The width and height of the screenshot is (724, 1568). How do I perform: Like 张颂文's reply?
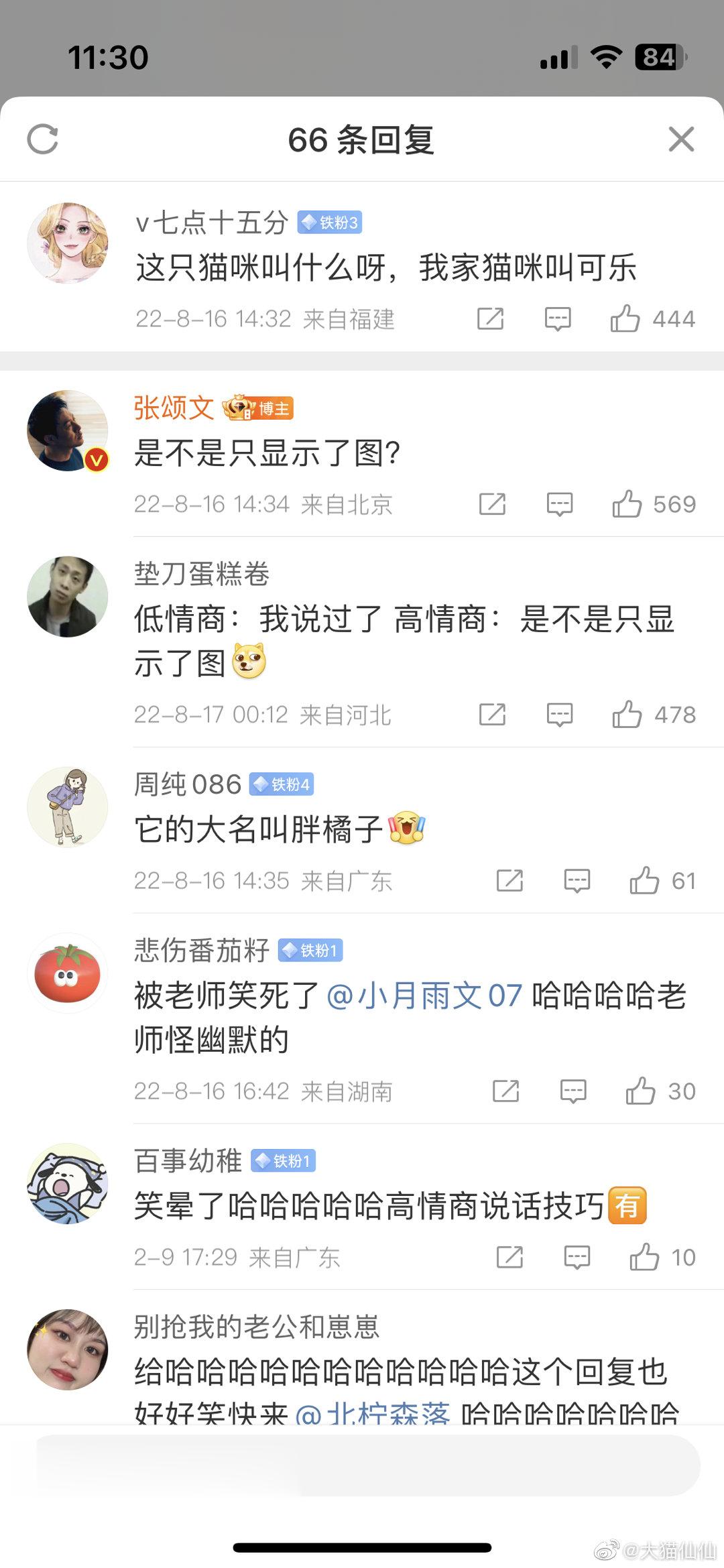627,504
